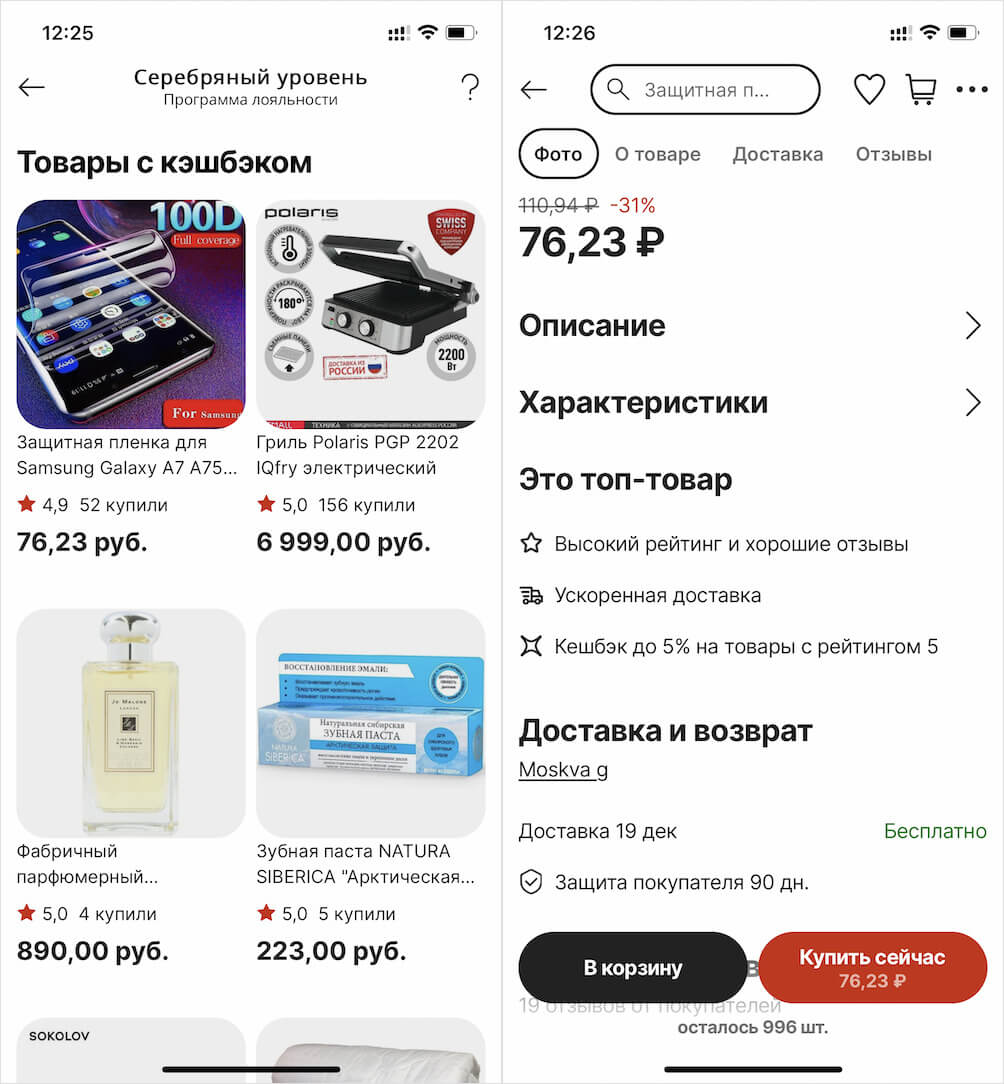Tap the search magnifier icon
Viewport: 1004px width, 1084px height.
click(618, 89)
